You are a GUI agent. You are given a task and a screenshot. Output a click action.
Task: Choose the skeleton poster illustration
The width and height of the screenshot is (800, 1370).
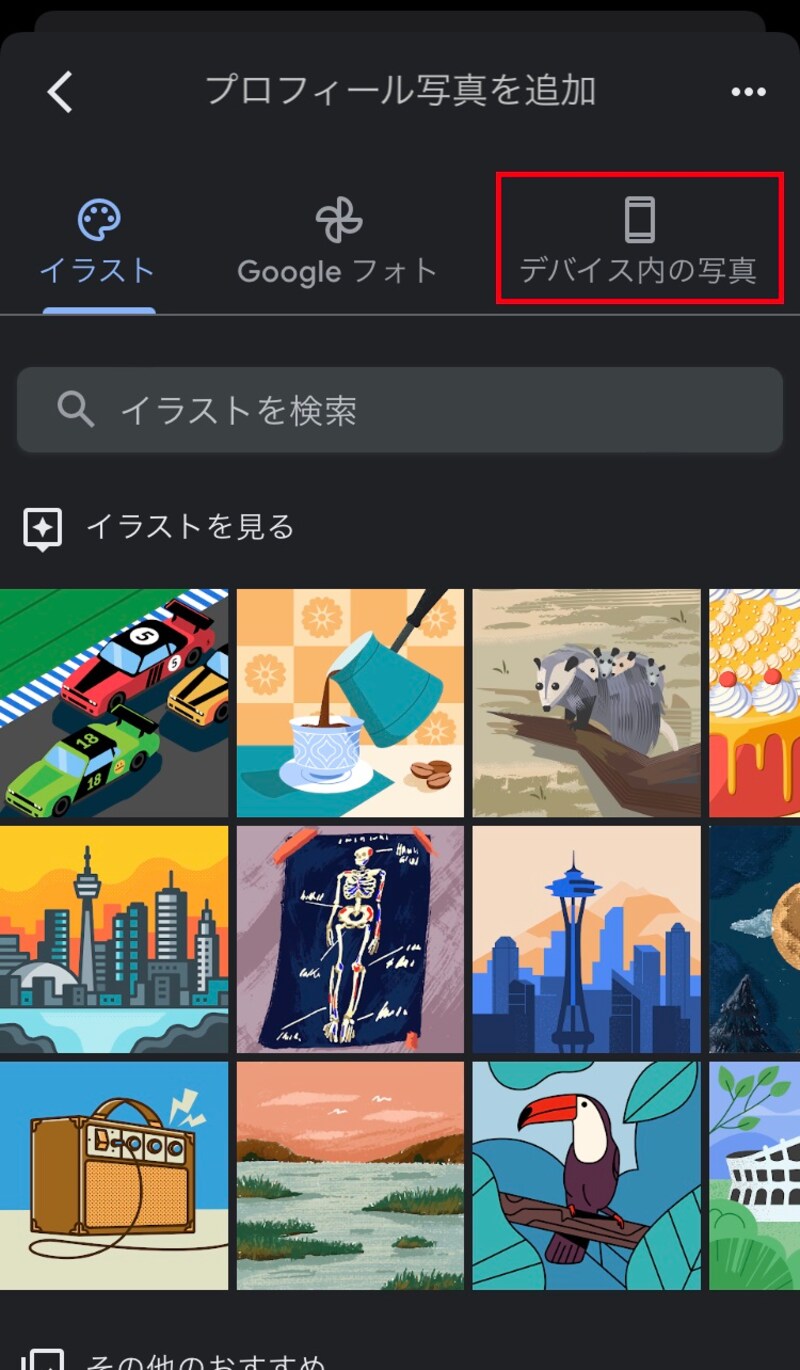[x=350, y=939]
